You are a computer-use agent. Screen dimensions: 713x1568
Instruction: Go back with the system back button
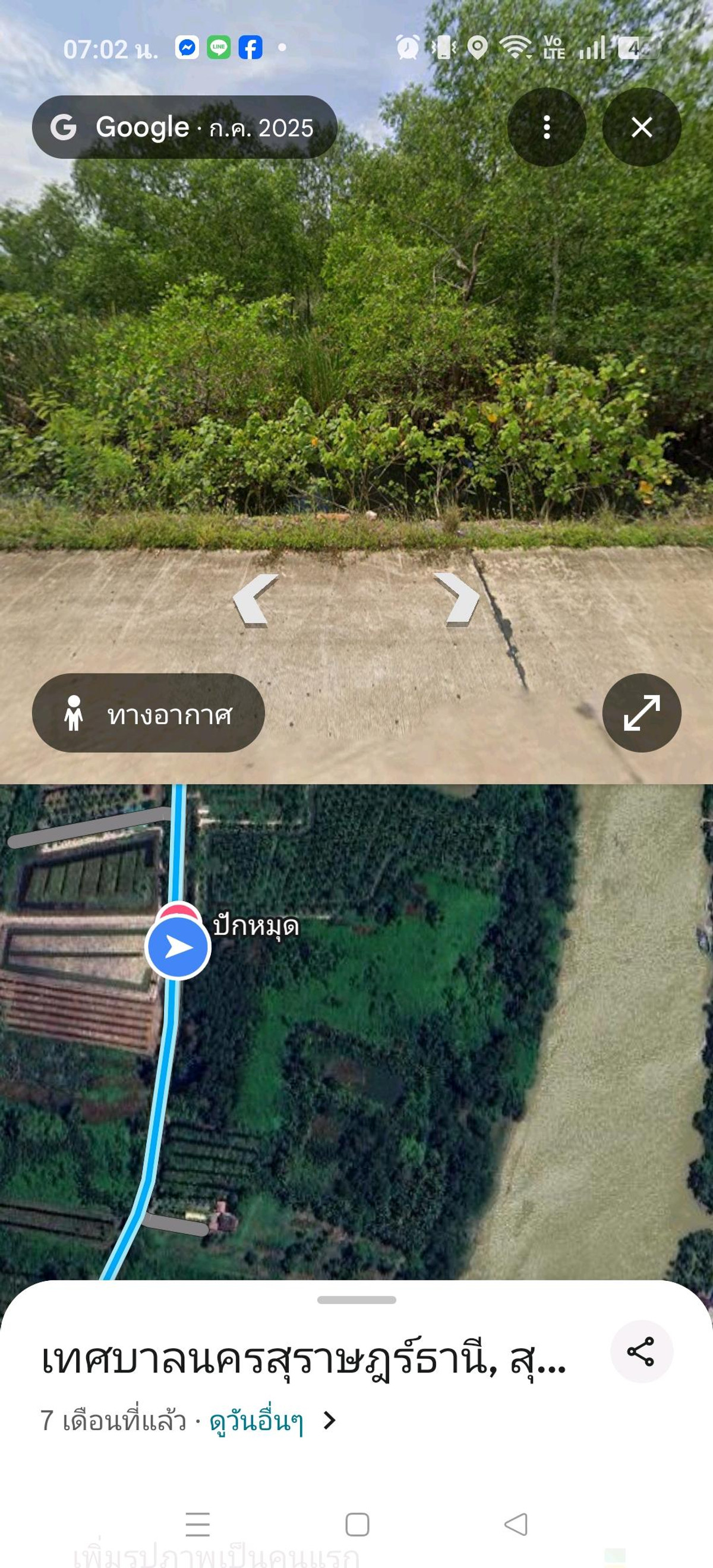pyautogui.click(x=516, y=1525)
